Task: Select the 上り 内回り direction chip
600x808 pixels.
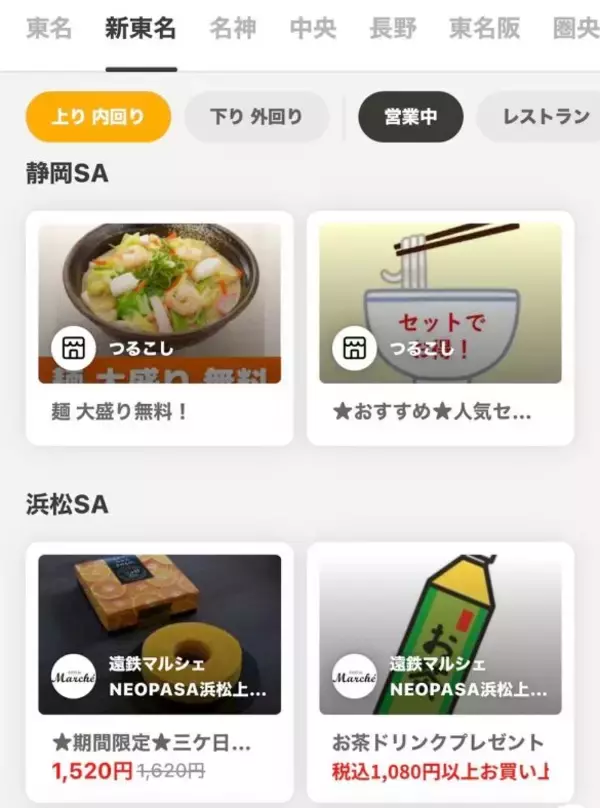Action: pyautogui.click(x=98, y=117)
